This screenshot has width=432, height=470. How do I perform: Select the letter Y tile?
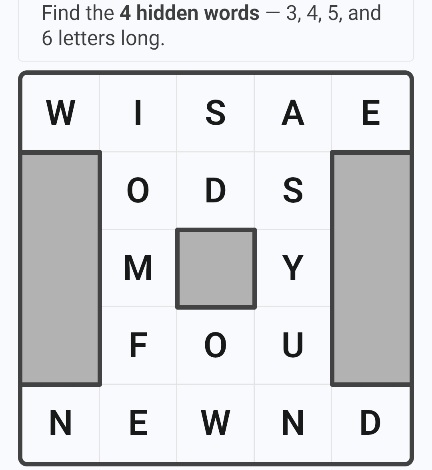293,268
